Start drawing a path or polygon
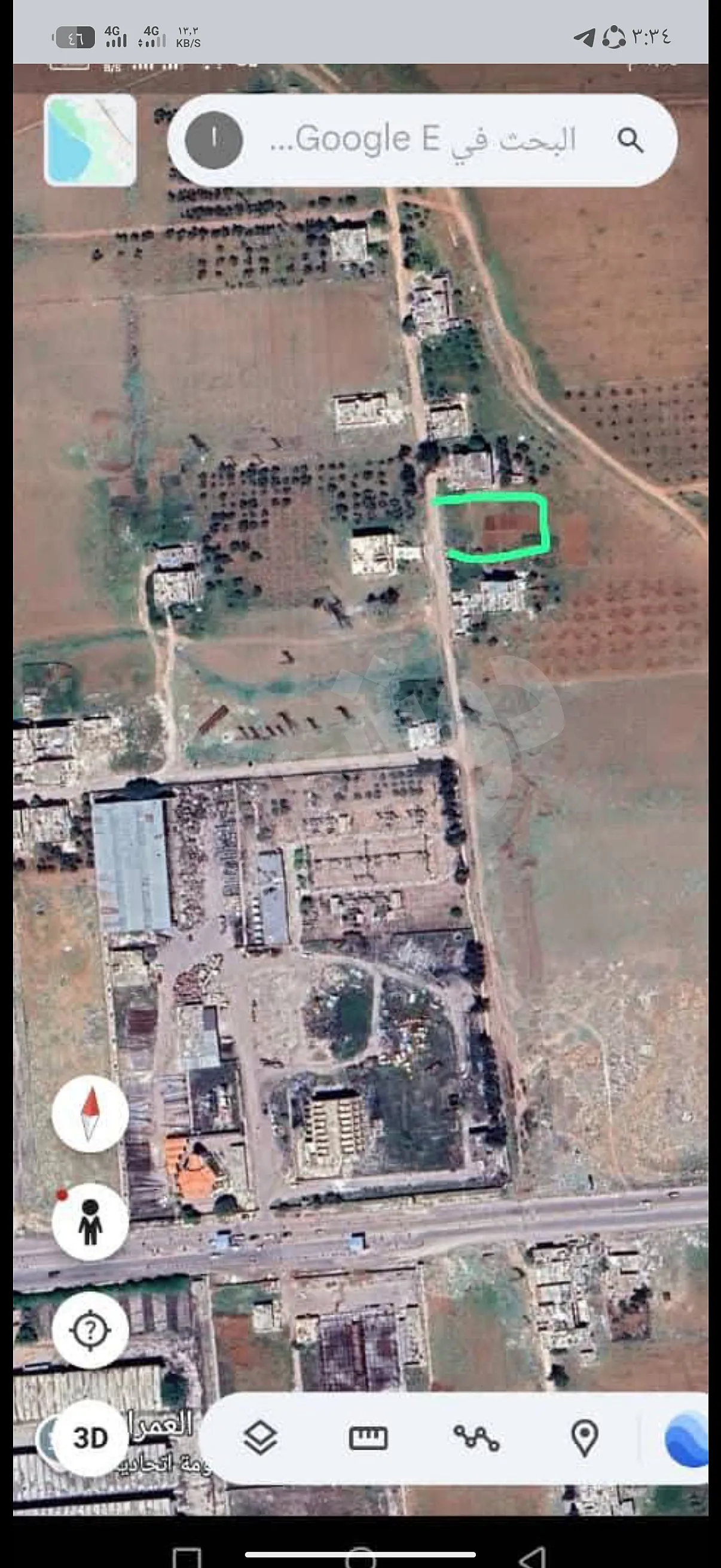 coord(476,1438)
